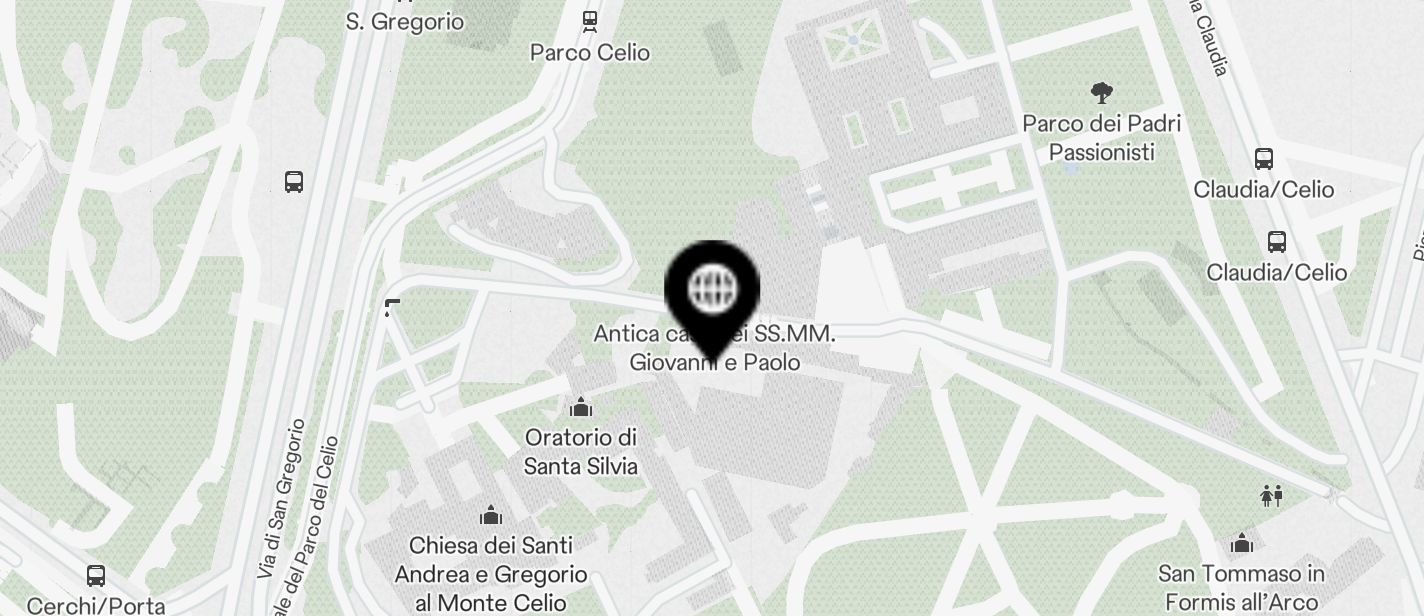Select the Oratorio di Santa Silvia place marker
Viewport: 1424px width, 616px height.
(x=580, y=408)
